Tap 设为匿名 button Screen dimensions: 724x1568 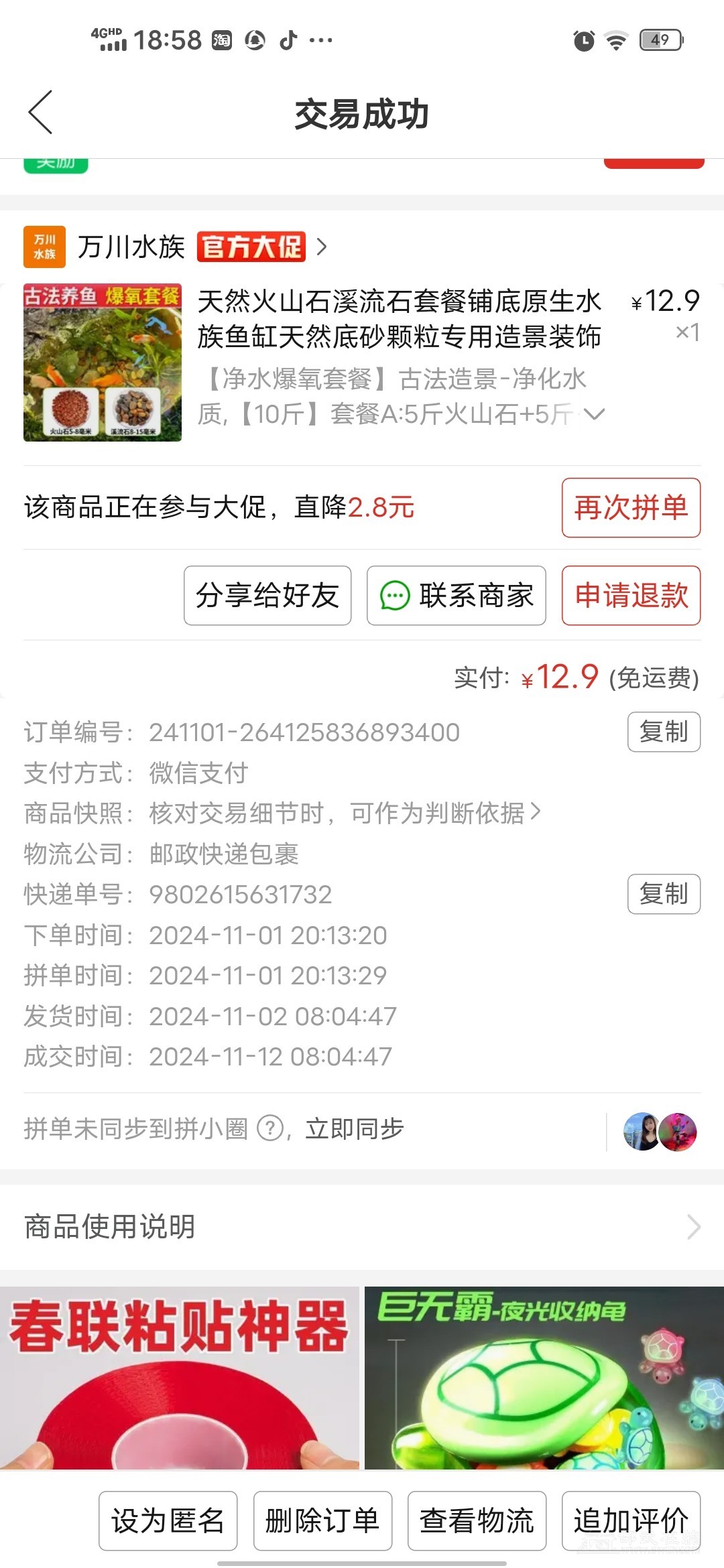pos(168,1520)
